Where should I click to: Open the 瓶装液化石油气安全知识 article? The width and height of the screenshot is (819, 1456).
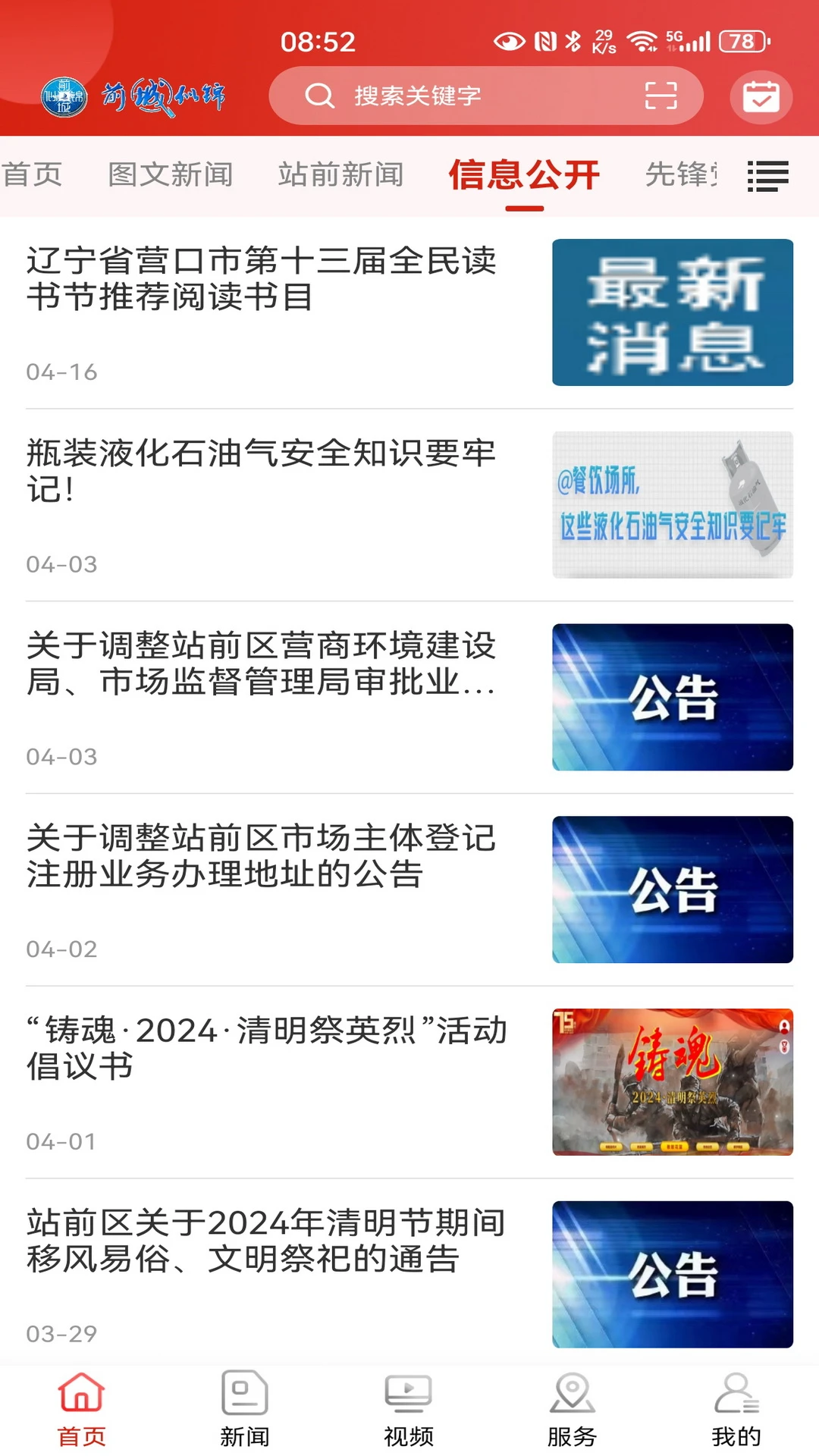click(x=262, y=472)
